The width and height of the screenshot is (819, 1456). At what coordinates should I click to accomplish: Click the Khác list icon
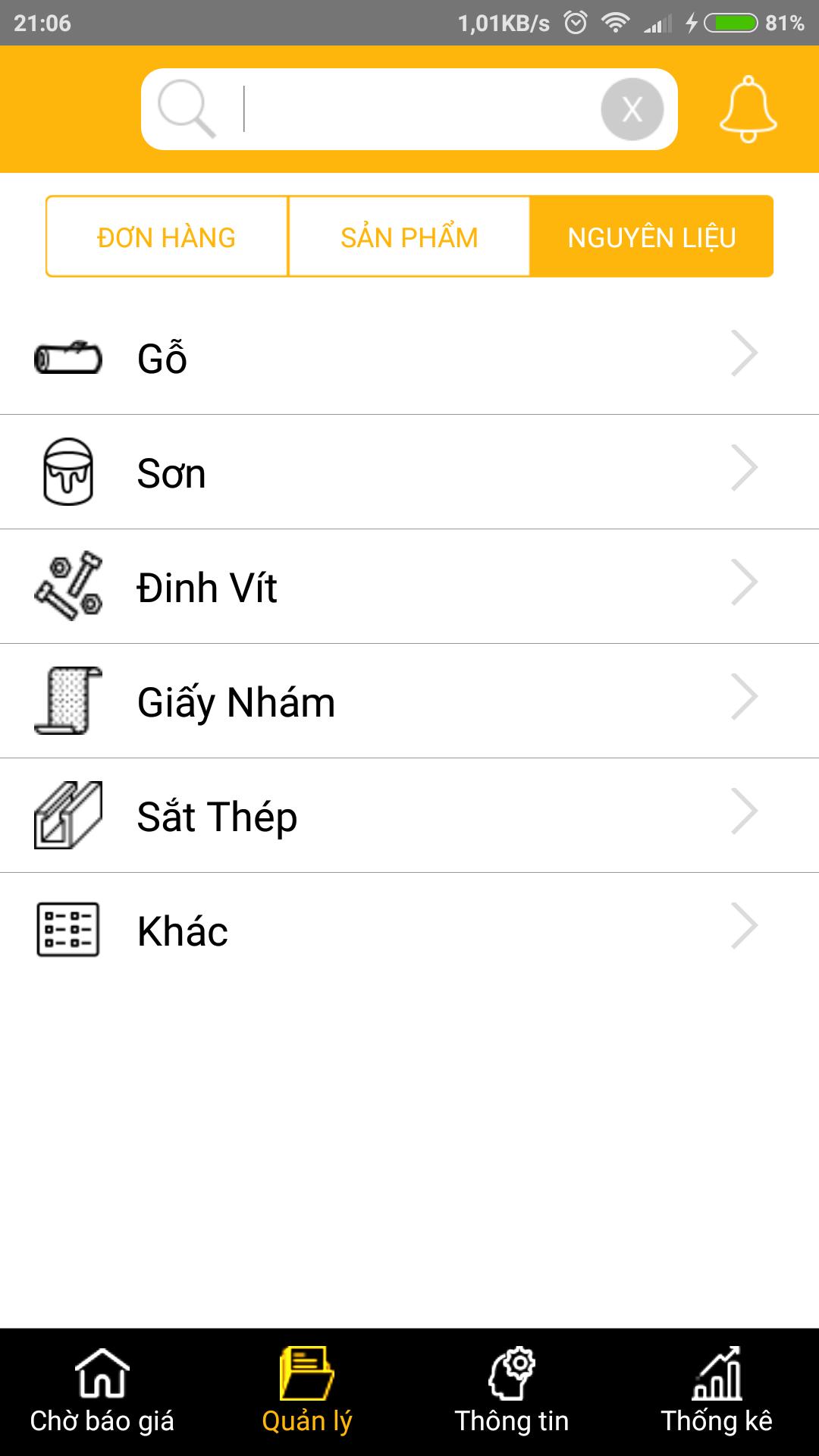pyautogui.click(x=67, y=930)
